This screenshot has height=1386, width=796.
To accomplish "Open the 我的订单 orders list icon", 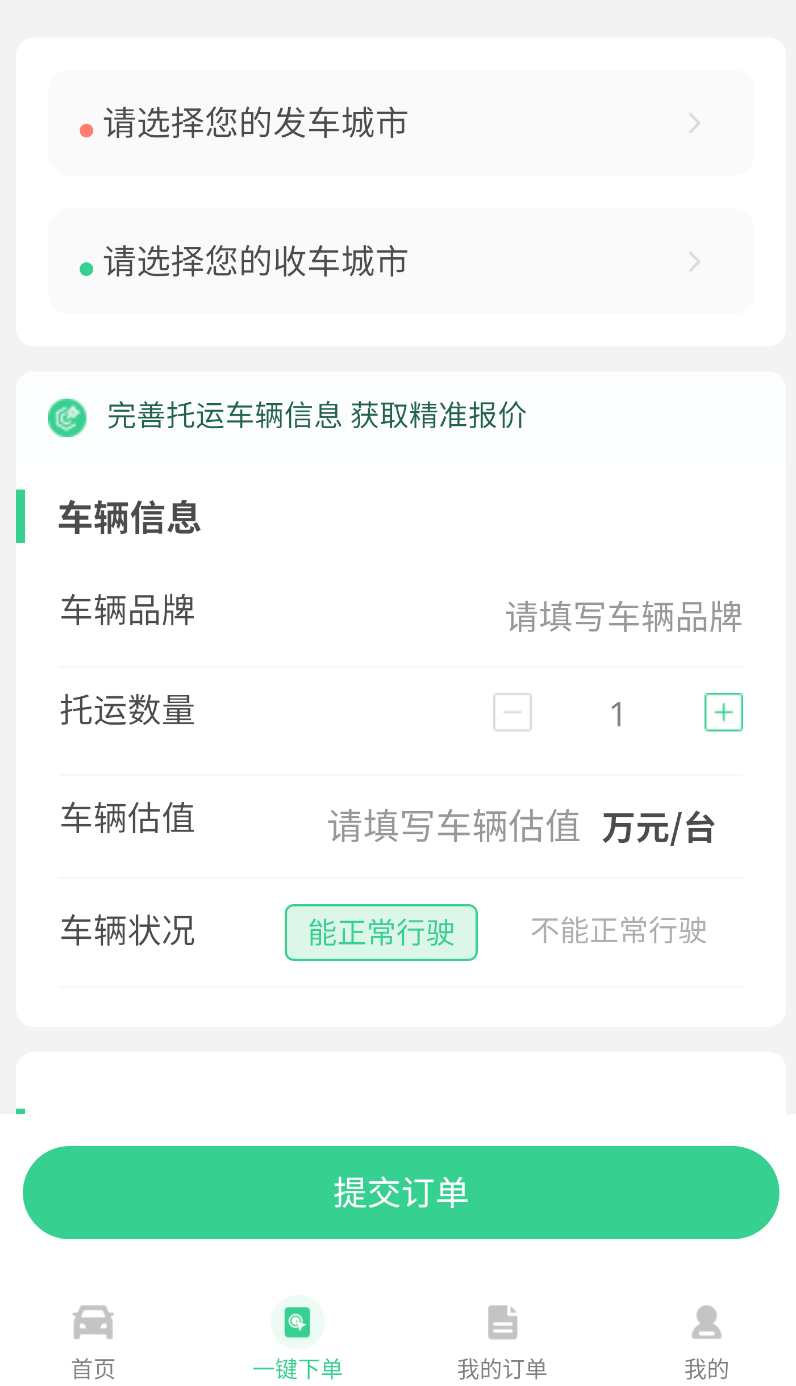I will [502, 1320].
